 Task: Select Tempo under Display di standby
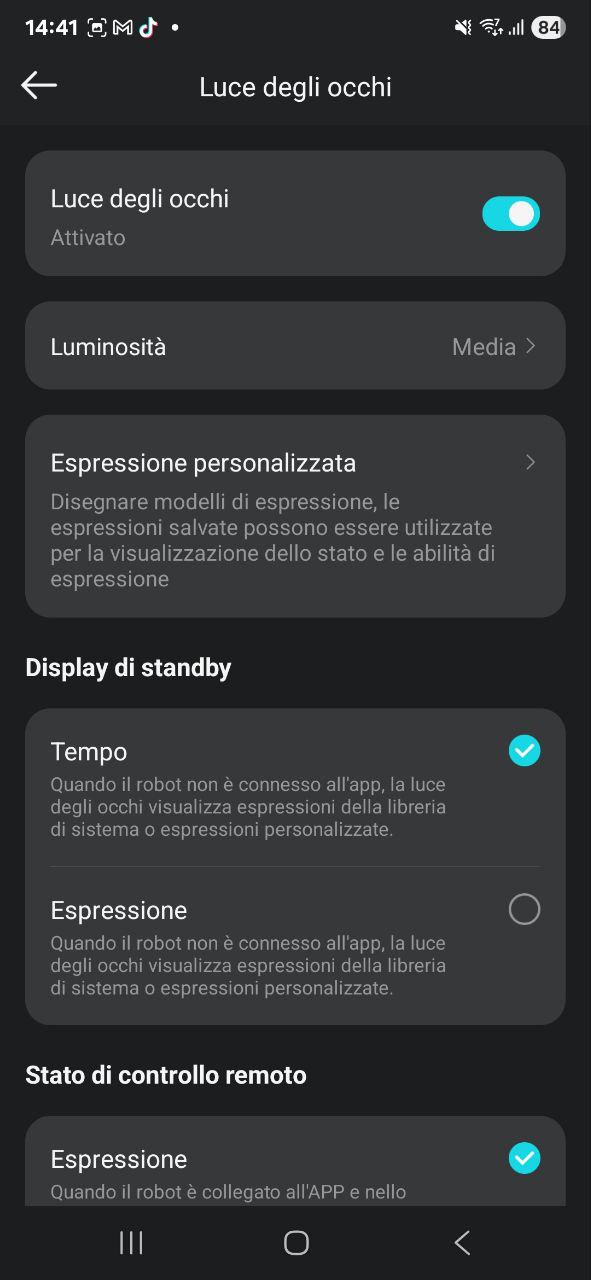tap(295, 788)
